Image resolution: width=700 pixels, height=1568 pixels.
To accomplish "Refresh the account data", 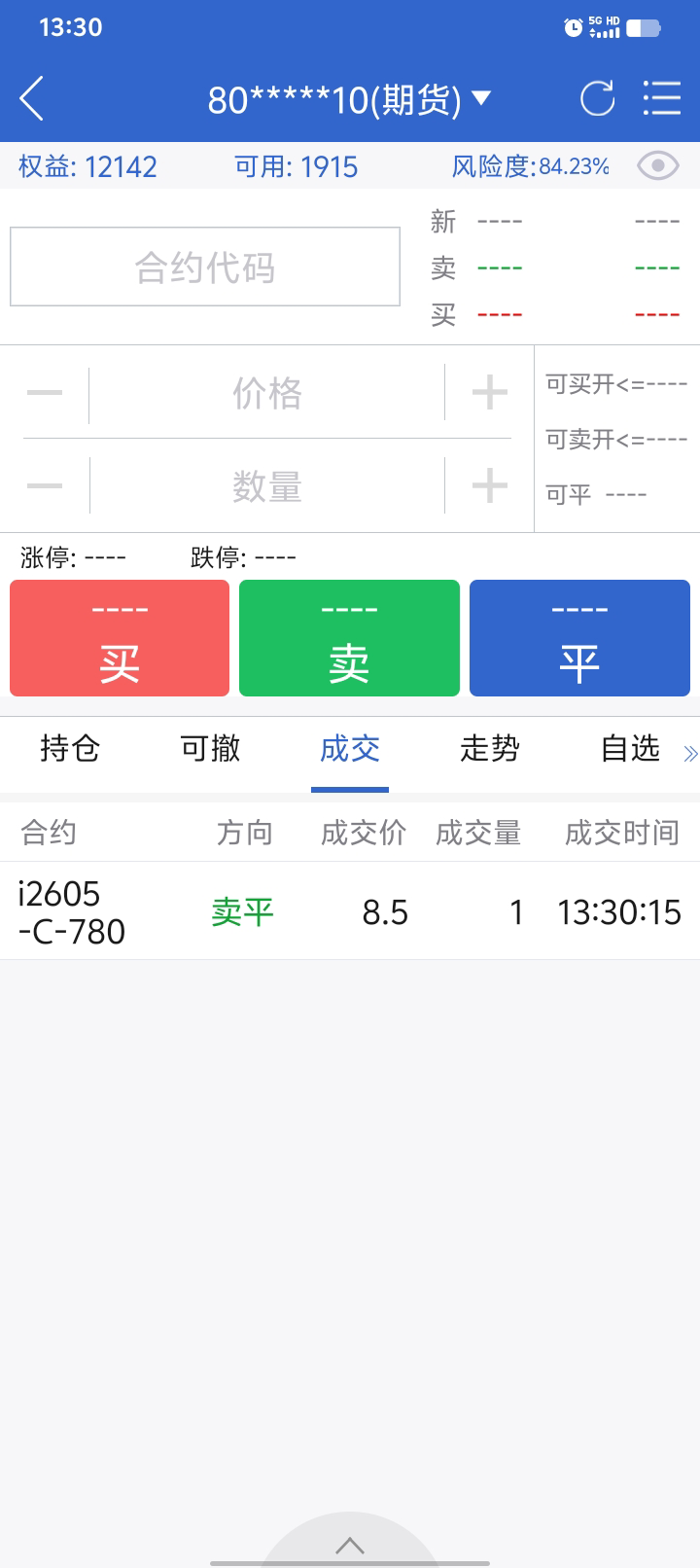I will click(597, 98).
